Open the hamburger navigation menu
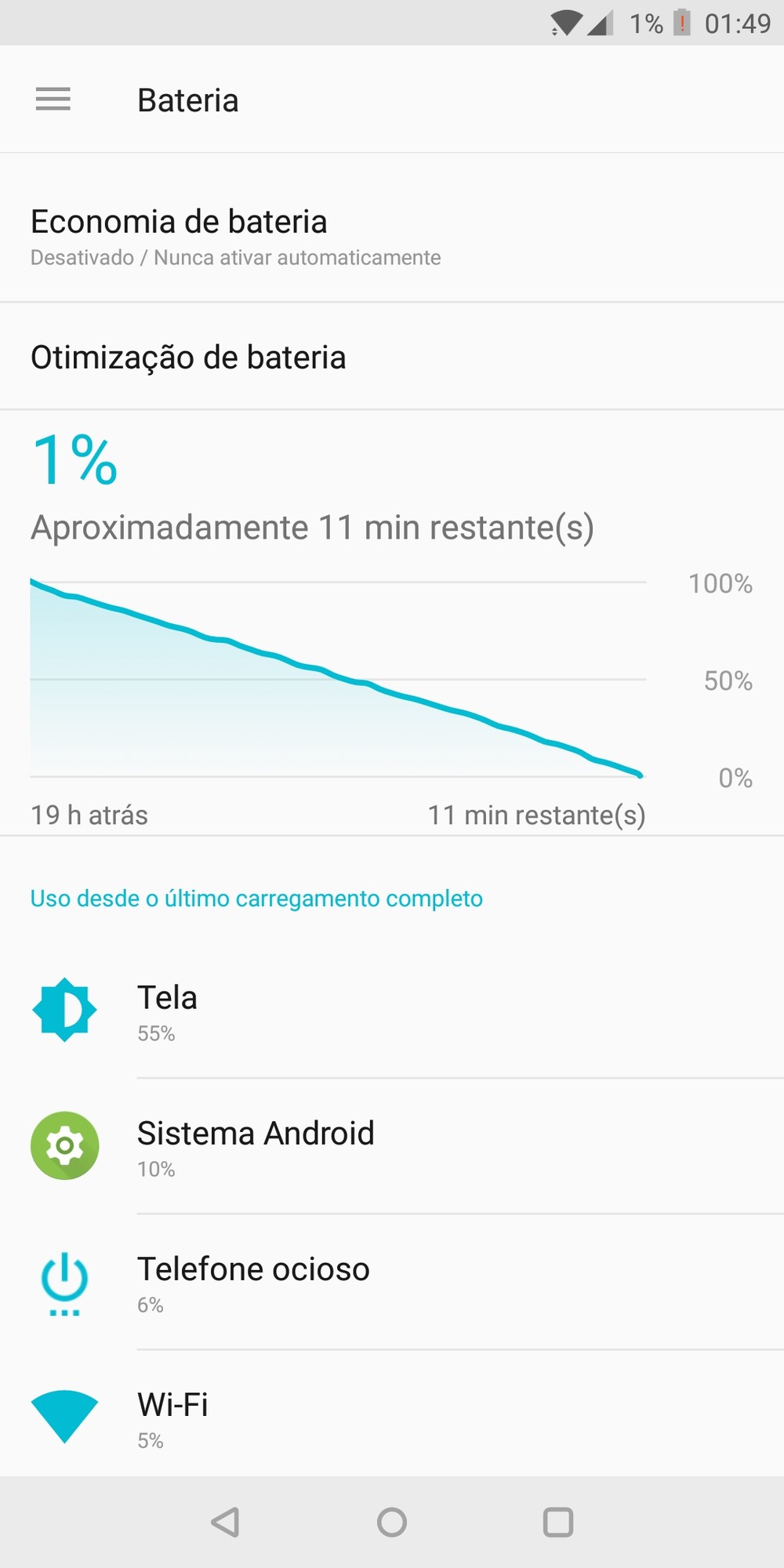The image size is (784, 1568). coord(53,100)
